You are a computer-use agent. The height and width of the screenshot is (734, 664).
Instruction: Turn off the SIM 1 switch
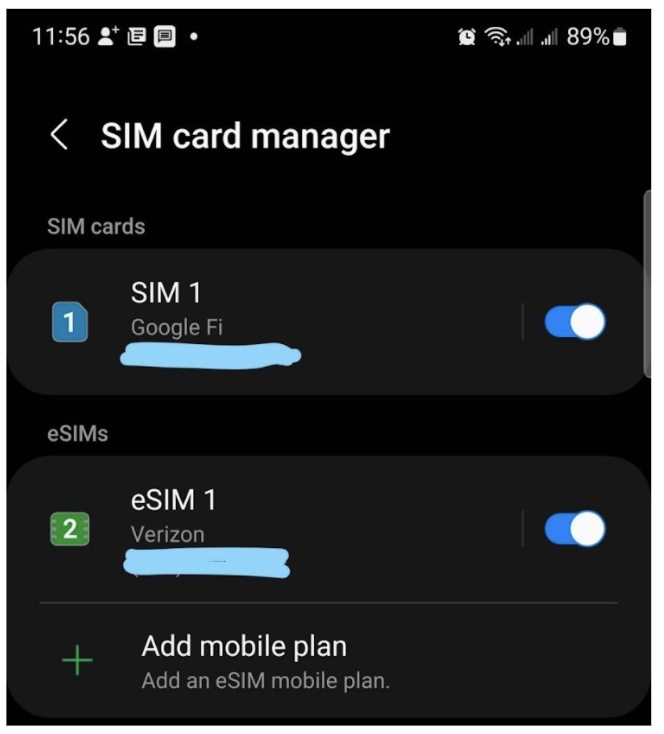tap(574, 322)
